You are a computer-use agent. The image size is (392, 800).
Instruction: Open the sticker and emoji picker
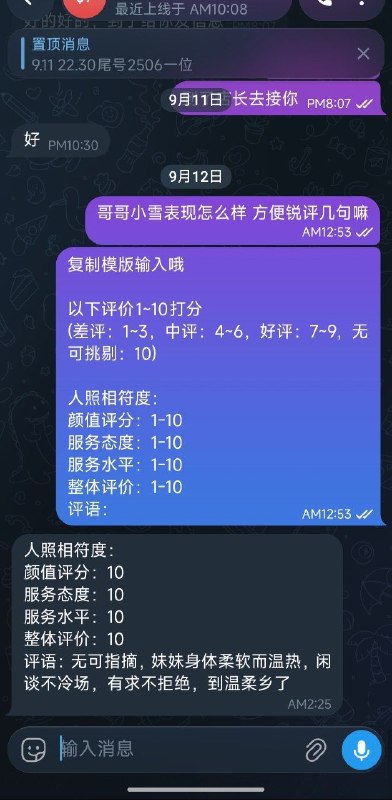point(34,749)
